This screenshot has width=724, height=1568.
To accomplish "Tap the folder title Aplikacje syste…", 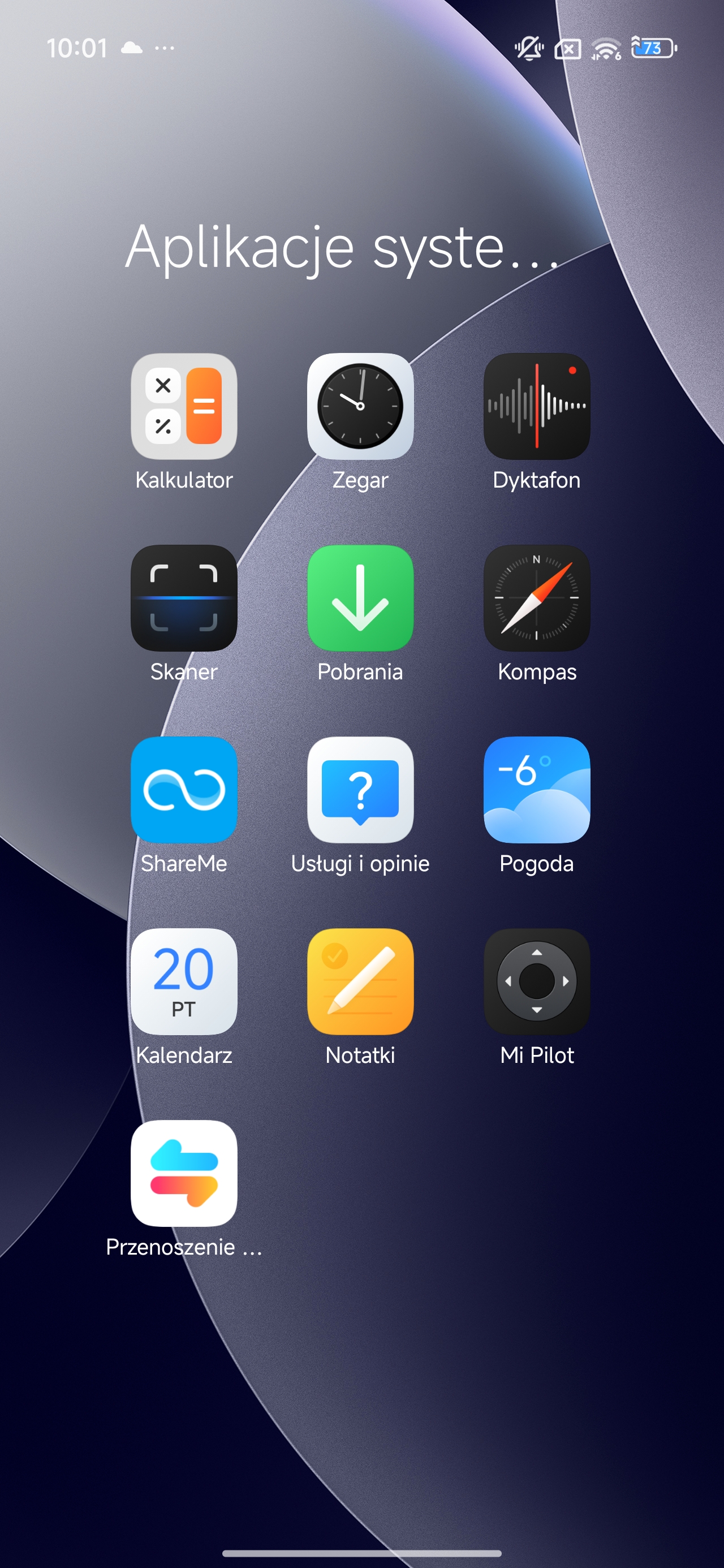I will point(341,247).
